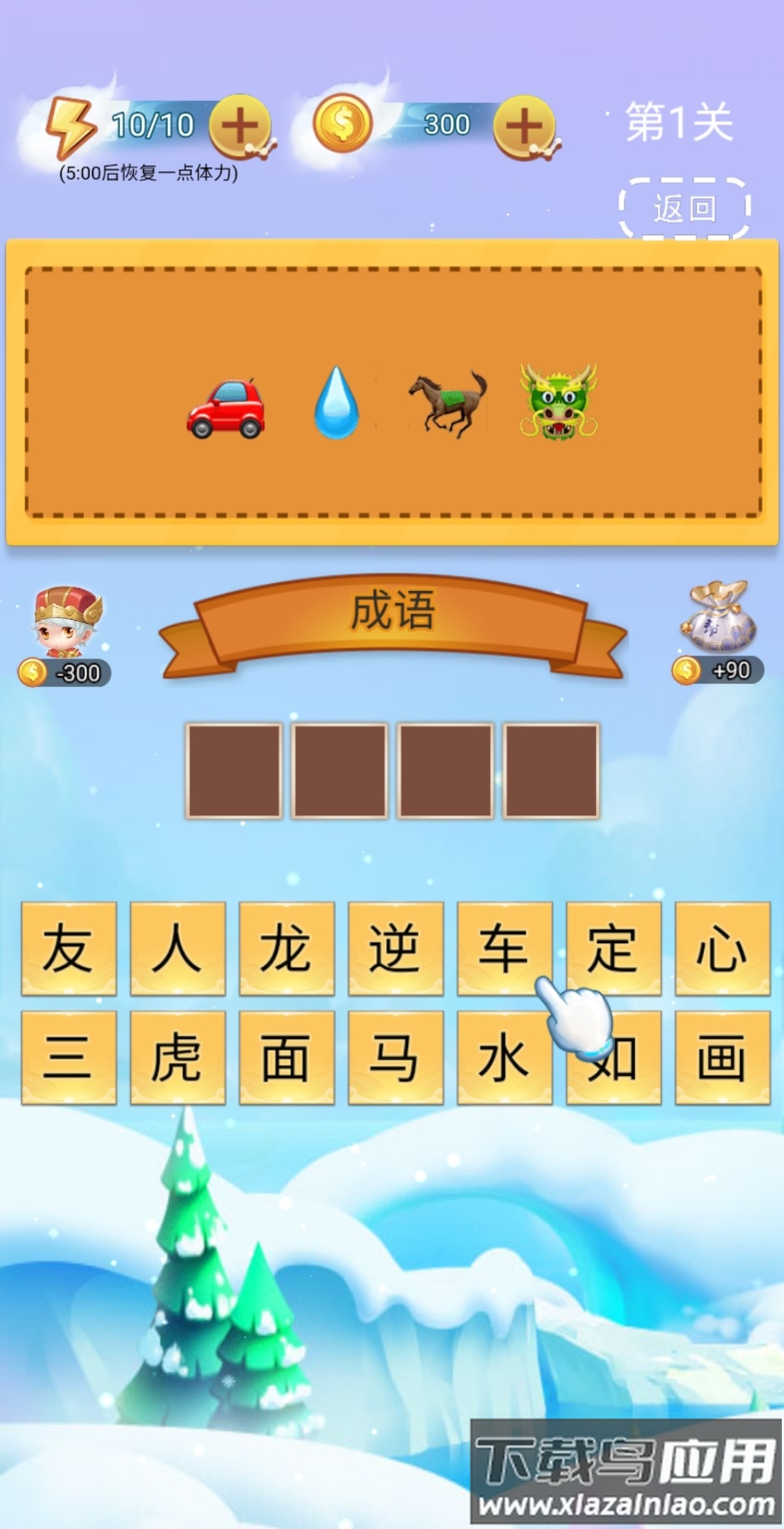Click the horse emoji in the puzzle

(x=446, y=403)
